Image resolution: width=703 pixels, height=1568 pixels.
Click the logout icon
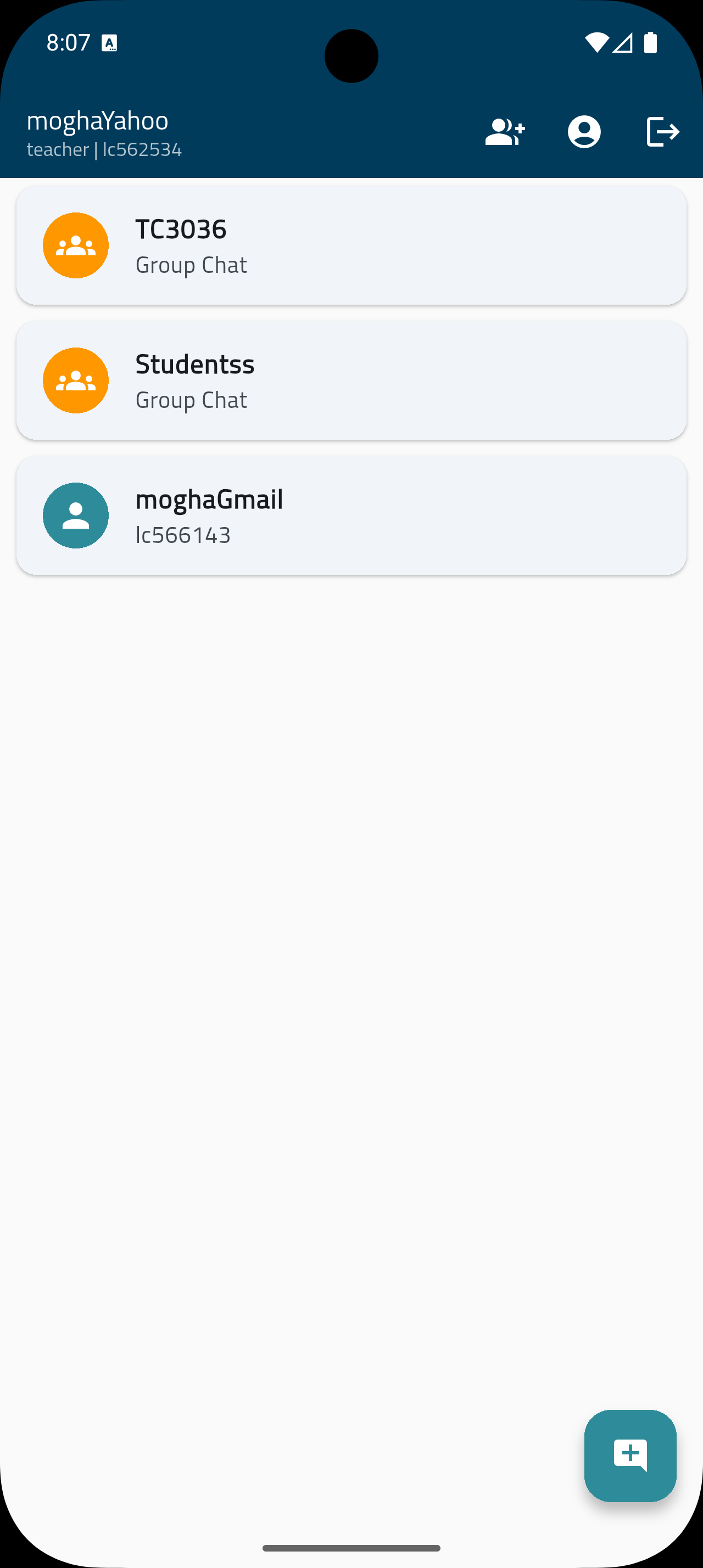(663, 131)
